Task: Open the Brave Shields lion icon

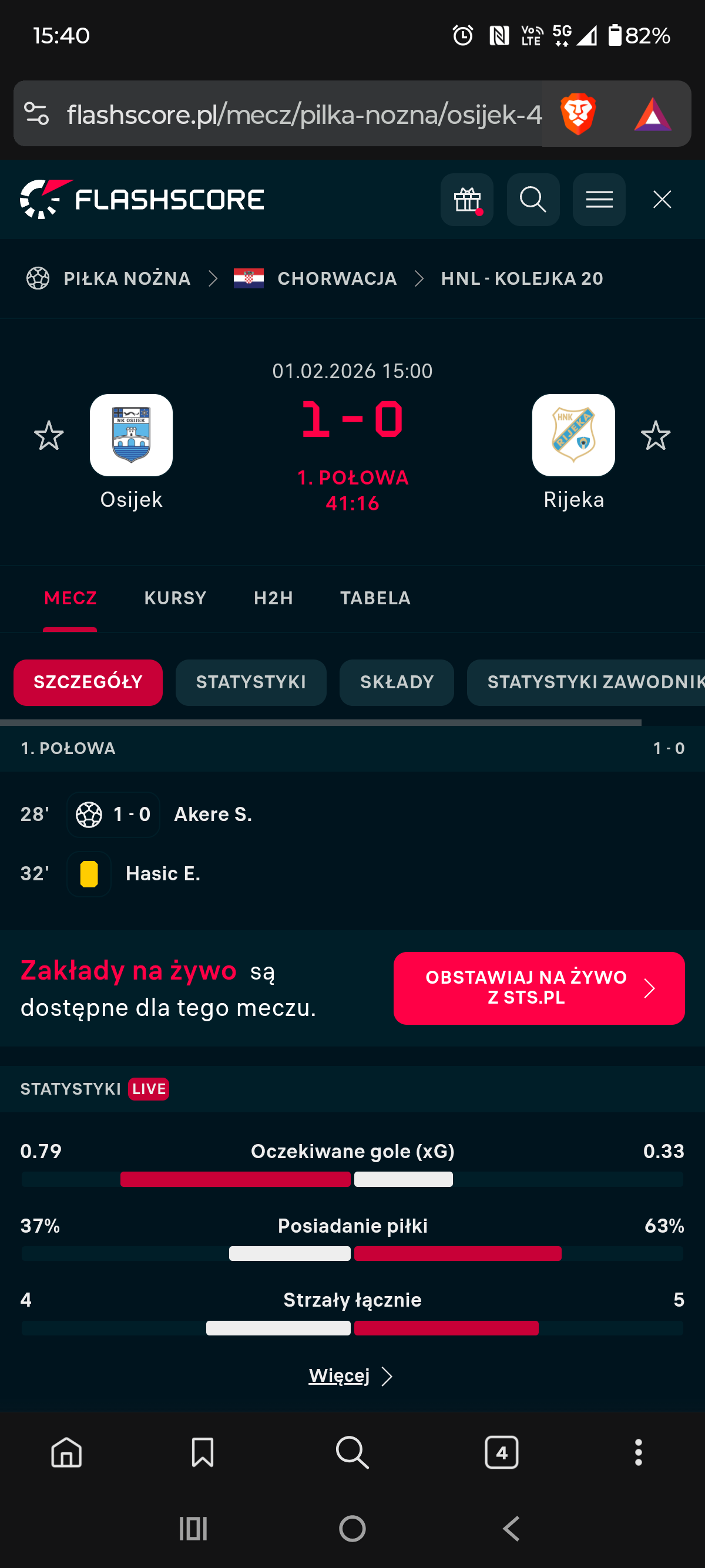Action: [x=577, y=114]
